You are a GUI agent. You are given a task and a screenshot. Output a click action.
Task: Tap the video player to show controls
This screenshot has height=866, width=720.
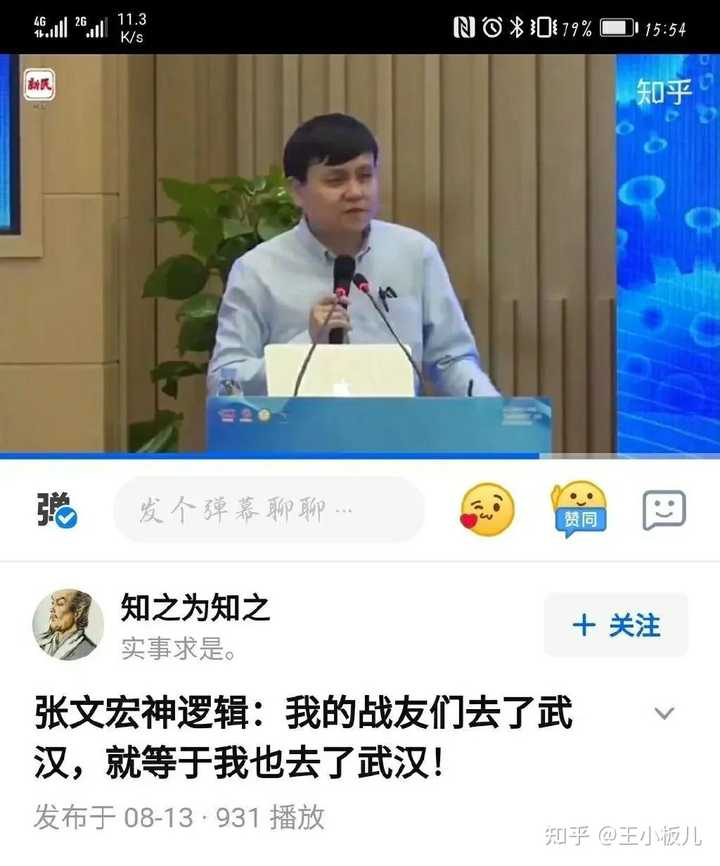[x=360, y=255]
